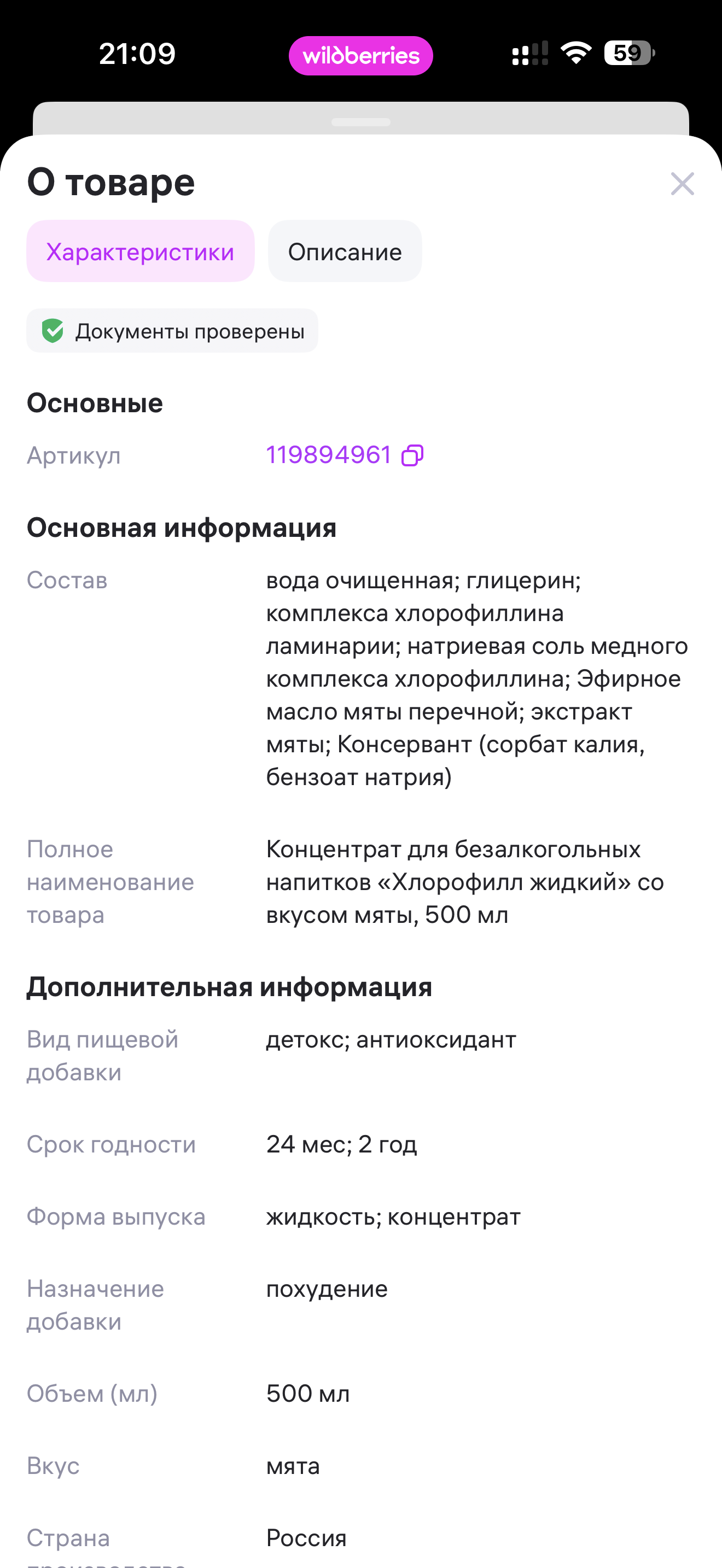Open the «Документы проверены» badge
722x1568 pixels.
(172, 331)
